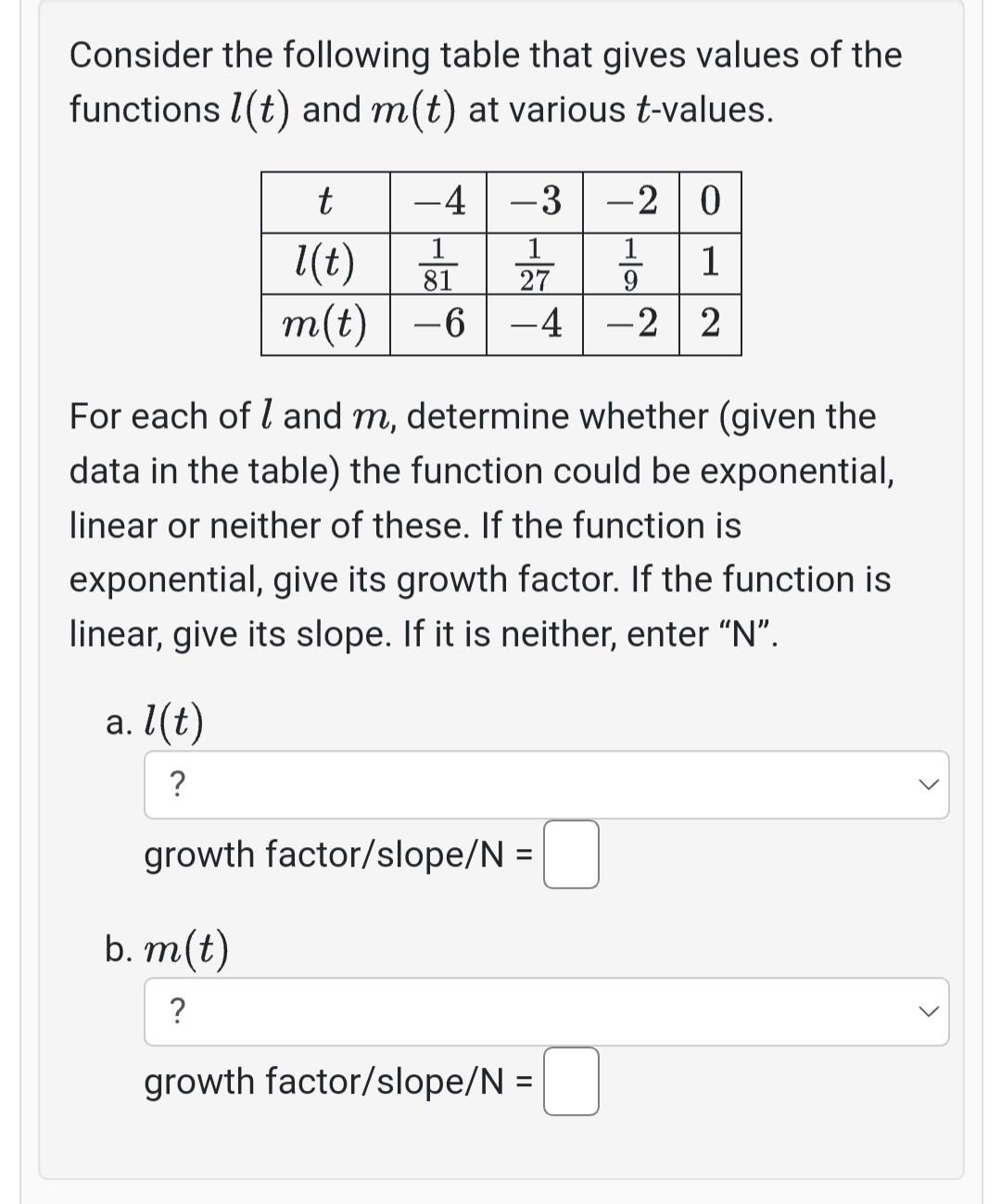This screenshot has height=1204, width=1001.
Task: Click the growth factor input for m(t)
Action: click(572, 1082)
